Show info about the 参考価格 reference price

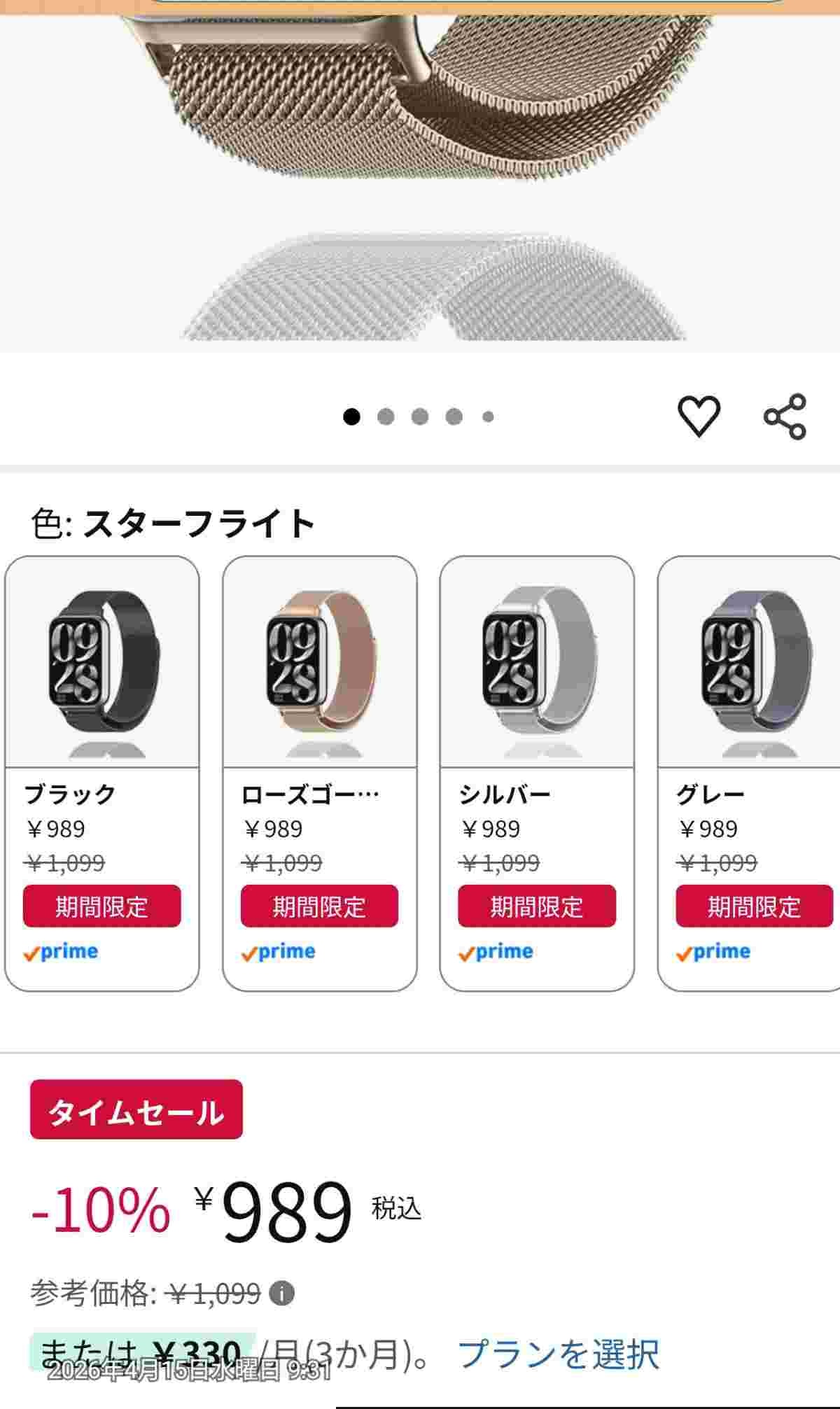[282, 1293]
